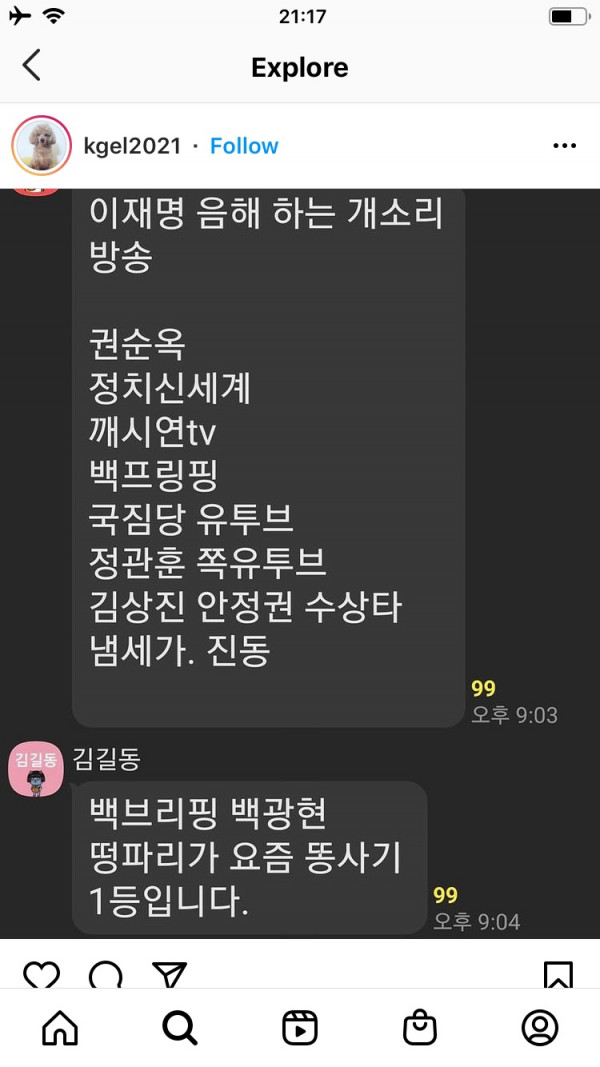Switch to the Shop tab
Image resolution: width=600 pixels, height=1067 pixels.
(x=420, y=1027)
